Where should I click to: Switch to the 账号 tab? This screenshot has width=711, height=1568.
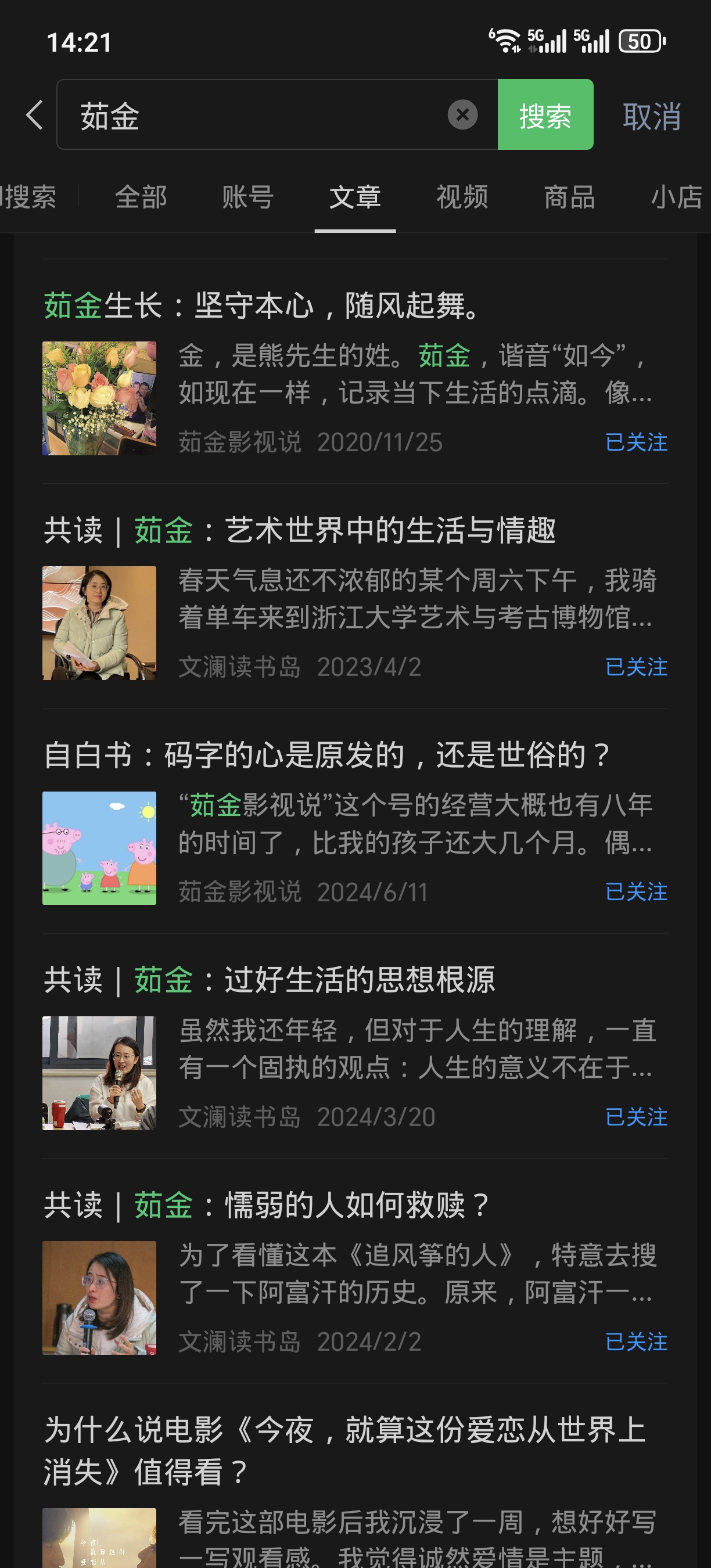pos(247,197)
